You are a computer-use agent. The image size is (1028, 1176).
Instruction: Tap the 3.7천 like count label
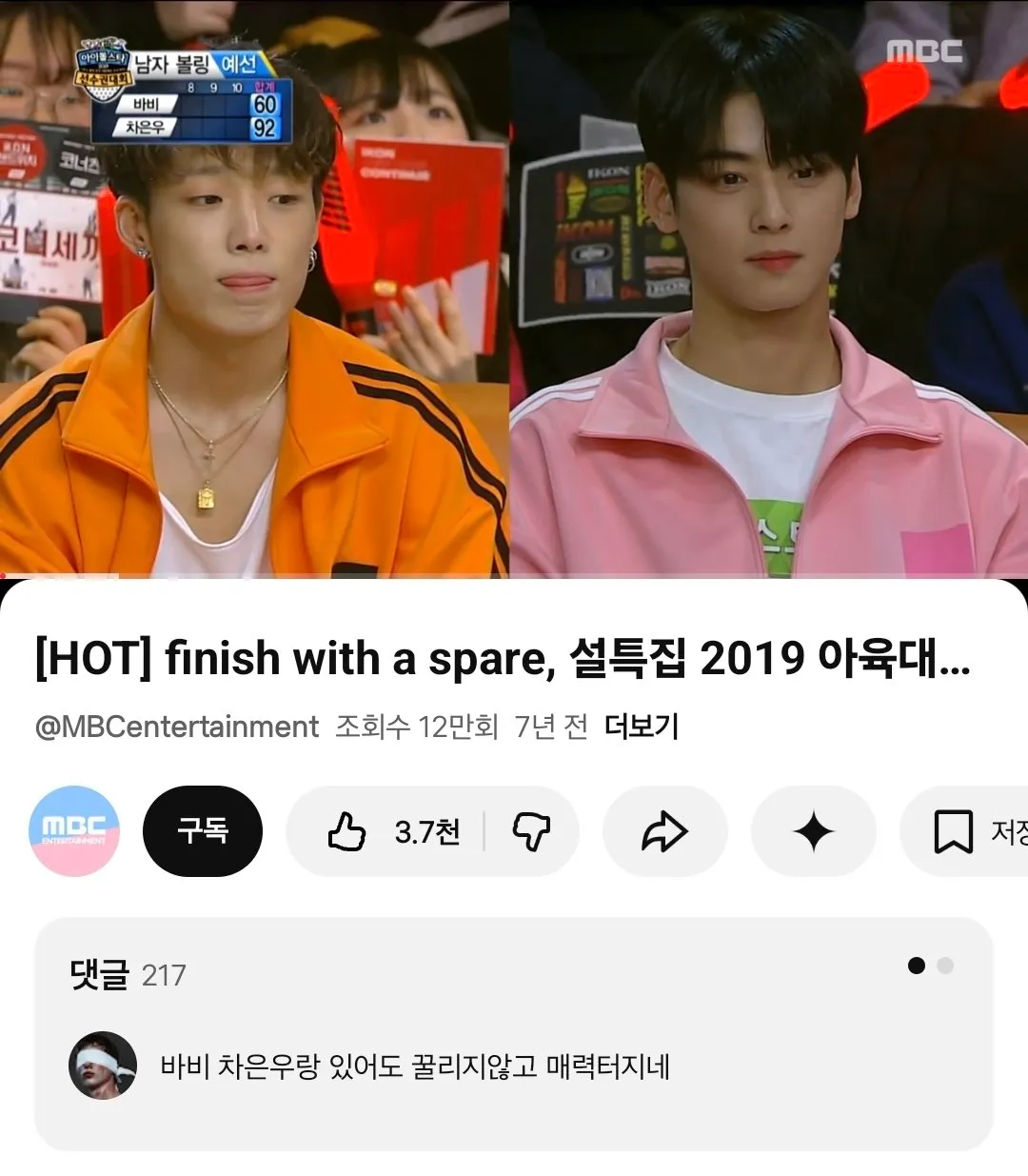click(426, 830)
